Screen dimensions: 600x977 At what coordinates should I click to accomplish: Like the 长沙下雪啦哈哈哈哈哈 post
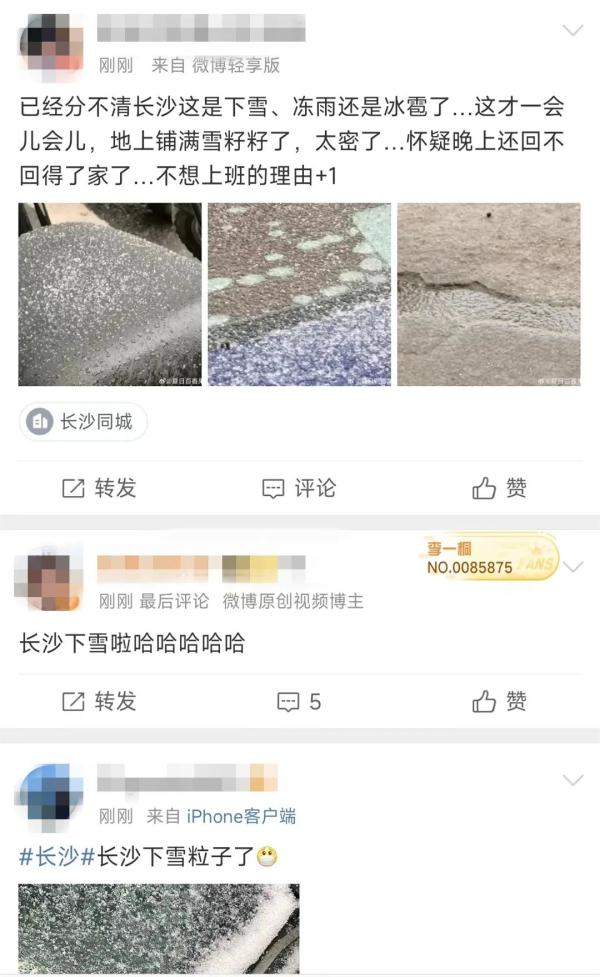click(x=498, y=701)
